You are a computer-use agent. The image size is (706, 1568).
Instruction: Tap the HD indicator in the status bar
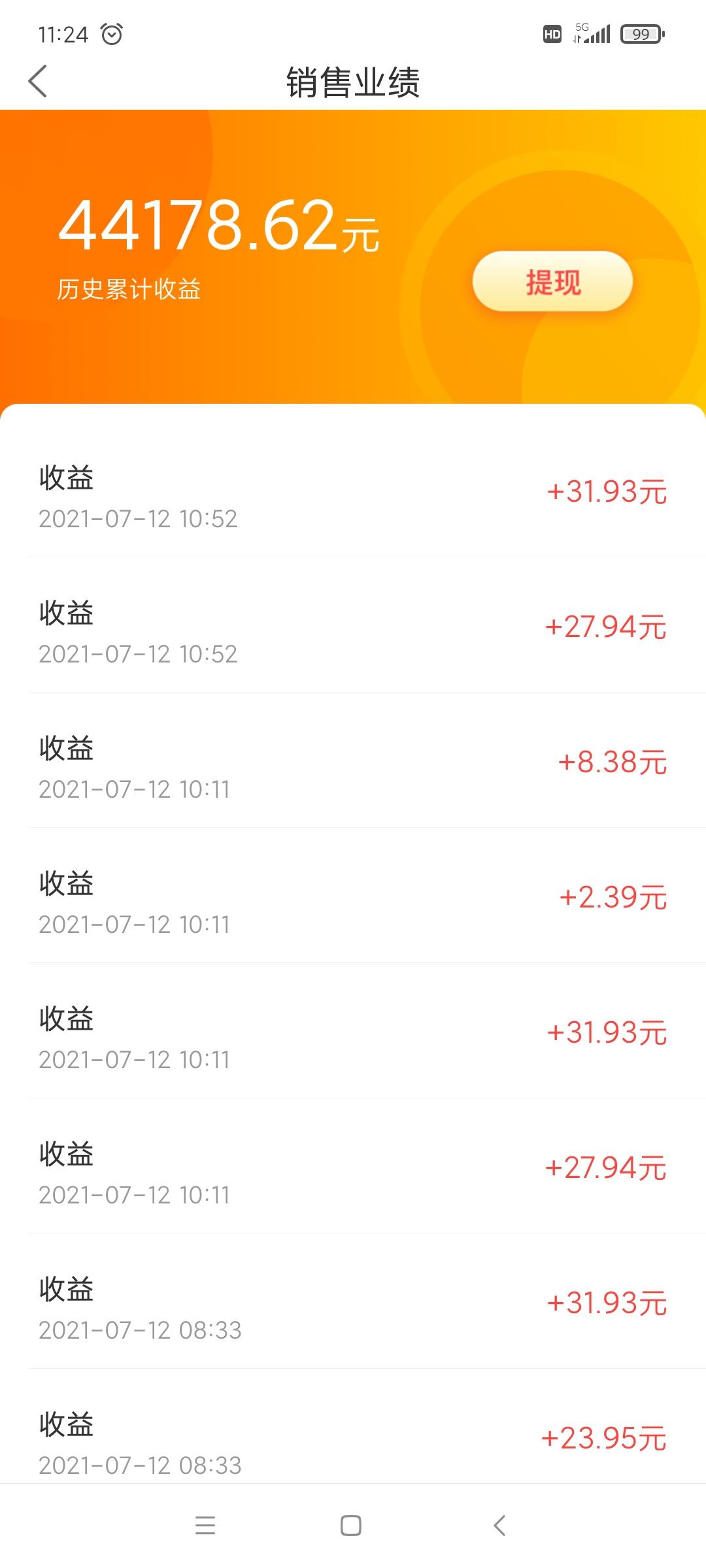pos(551,34)
